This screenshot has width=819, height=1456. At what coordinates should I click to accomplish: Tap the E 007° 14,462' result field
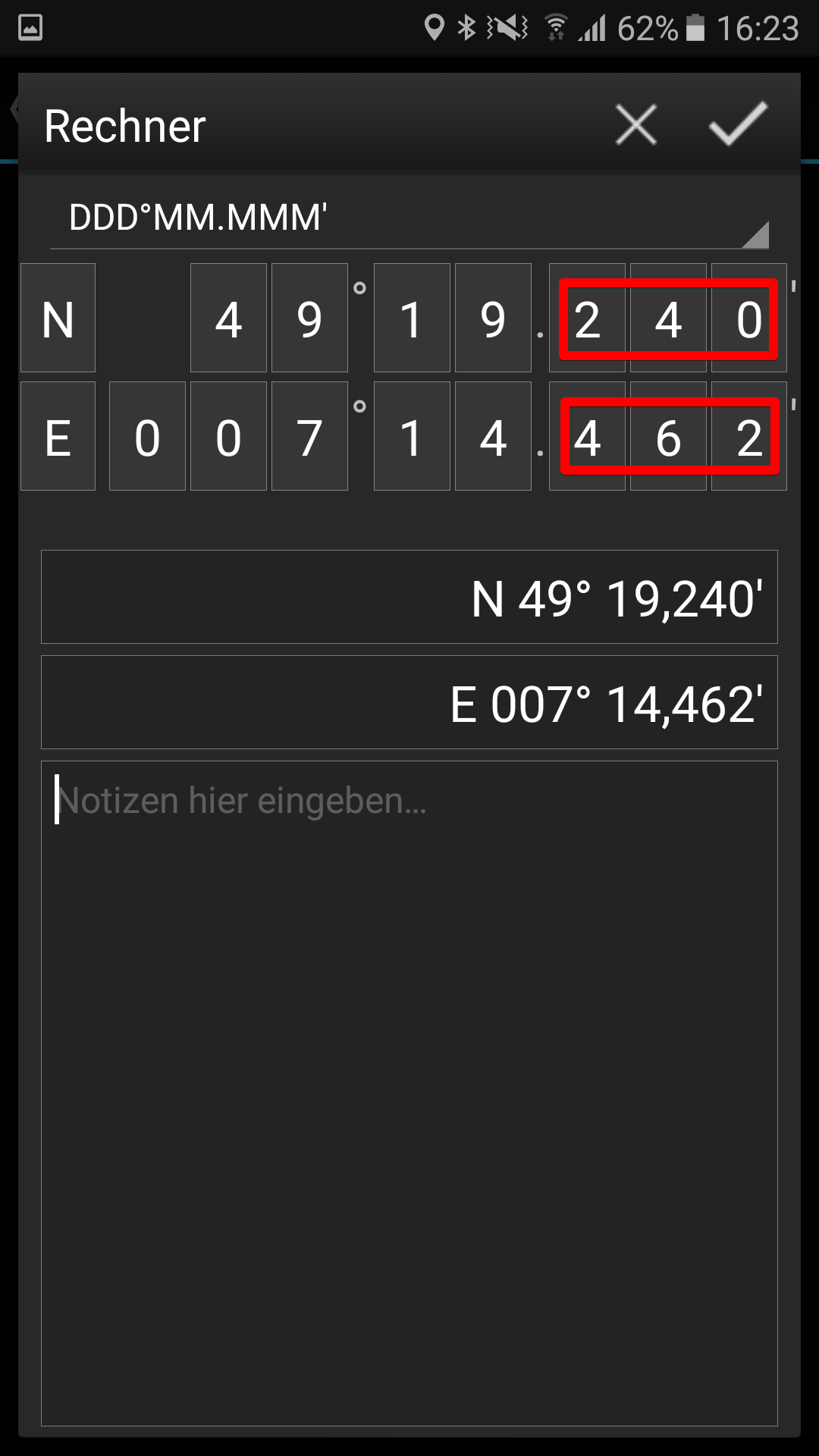coord(409,702)
